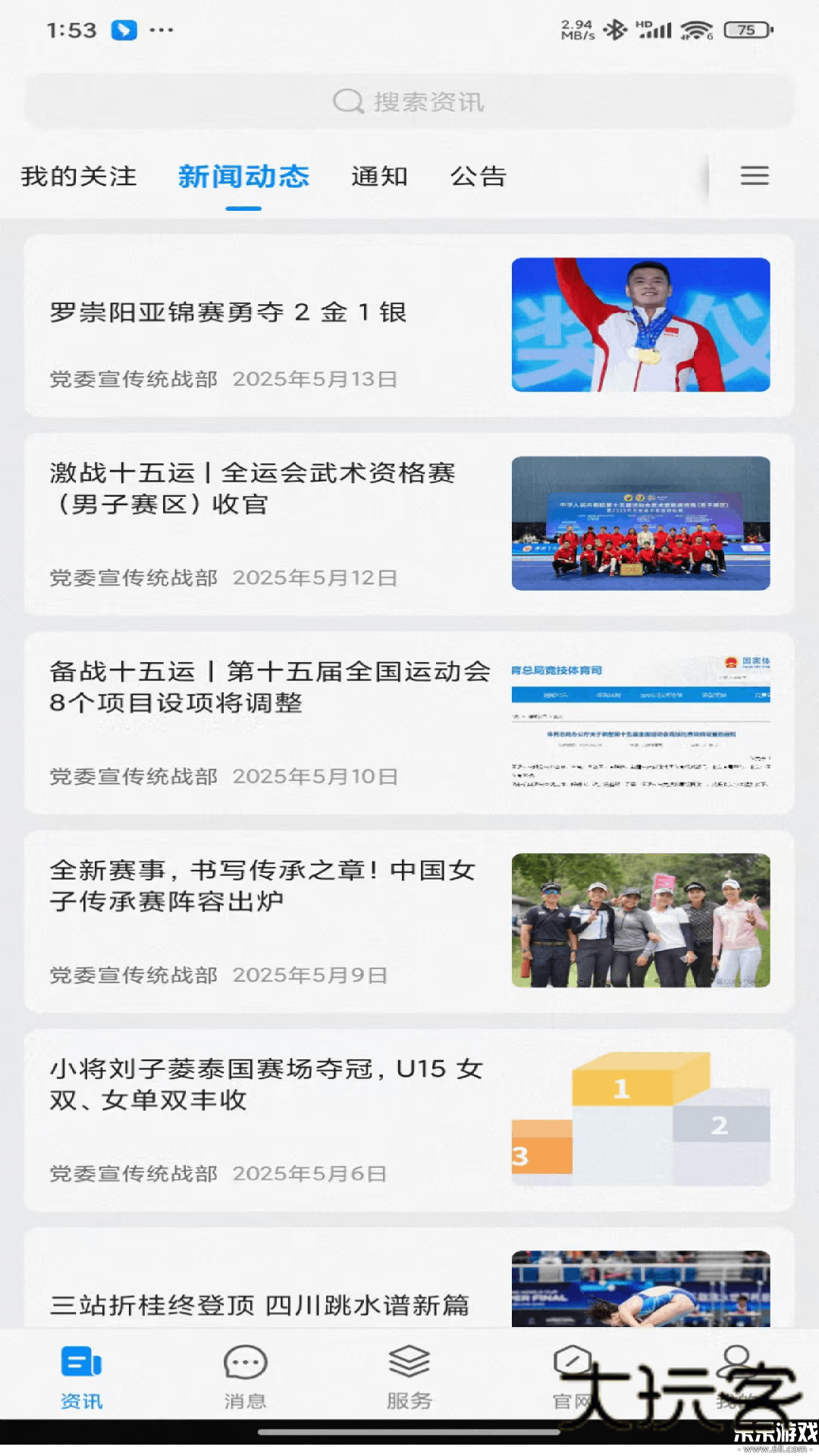819x1456 pixels.
Task: Go to the 资讯 bottom tab
Action: click(82, 1377)
